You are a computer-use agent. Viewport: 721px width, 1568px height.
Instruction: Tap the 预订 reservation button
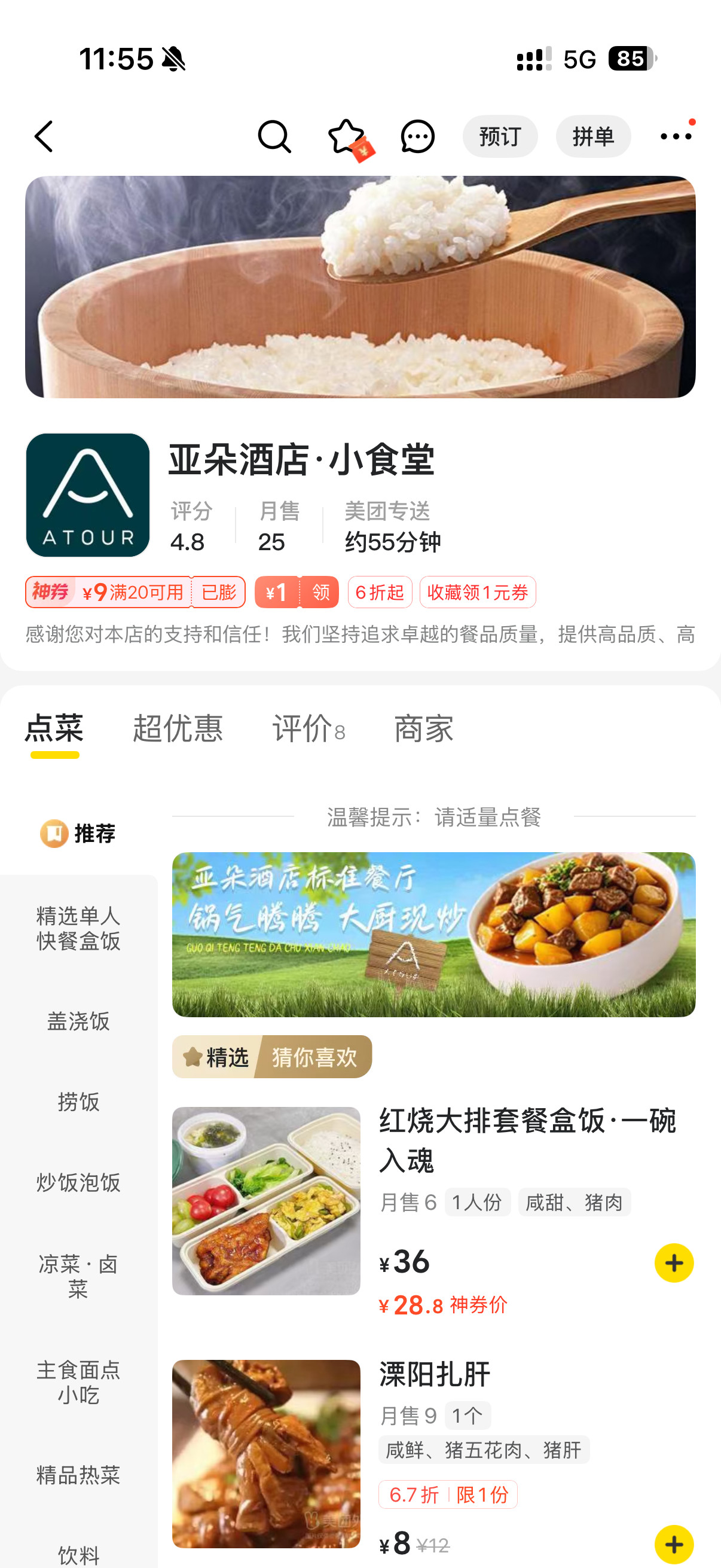[x=500, y=136]
